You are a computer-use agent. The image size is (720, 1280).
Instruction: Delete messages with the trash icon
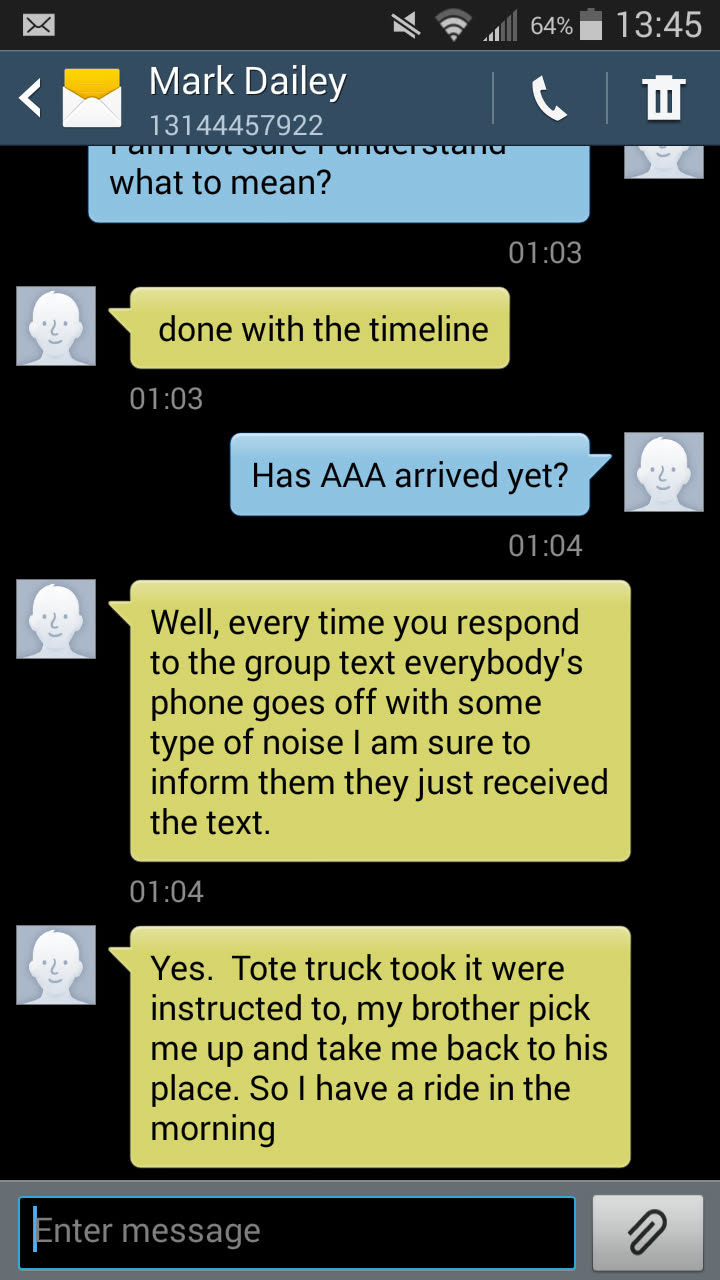(x=663, y=99)
